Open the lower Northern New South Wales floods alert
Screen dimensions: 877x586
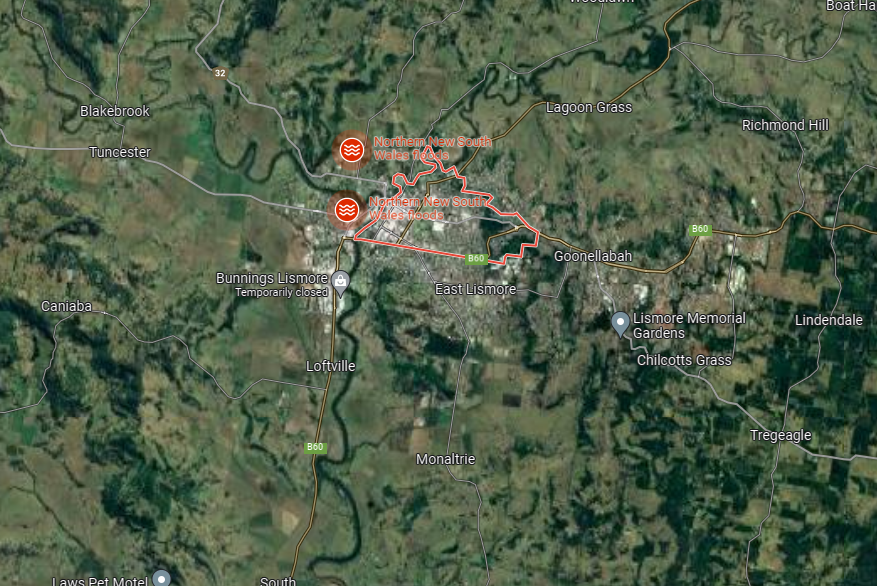tap(346, 209)
